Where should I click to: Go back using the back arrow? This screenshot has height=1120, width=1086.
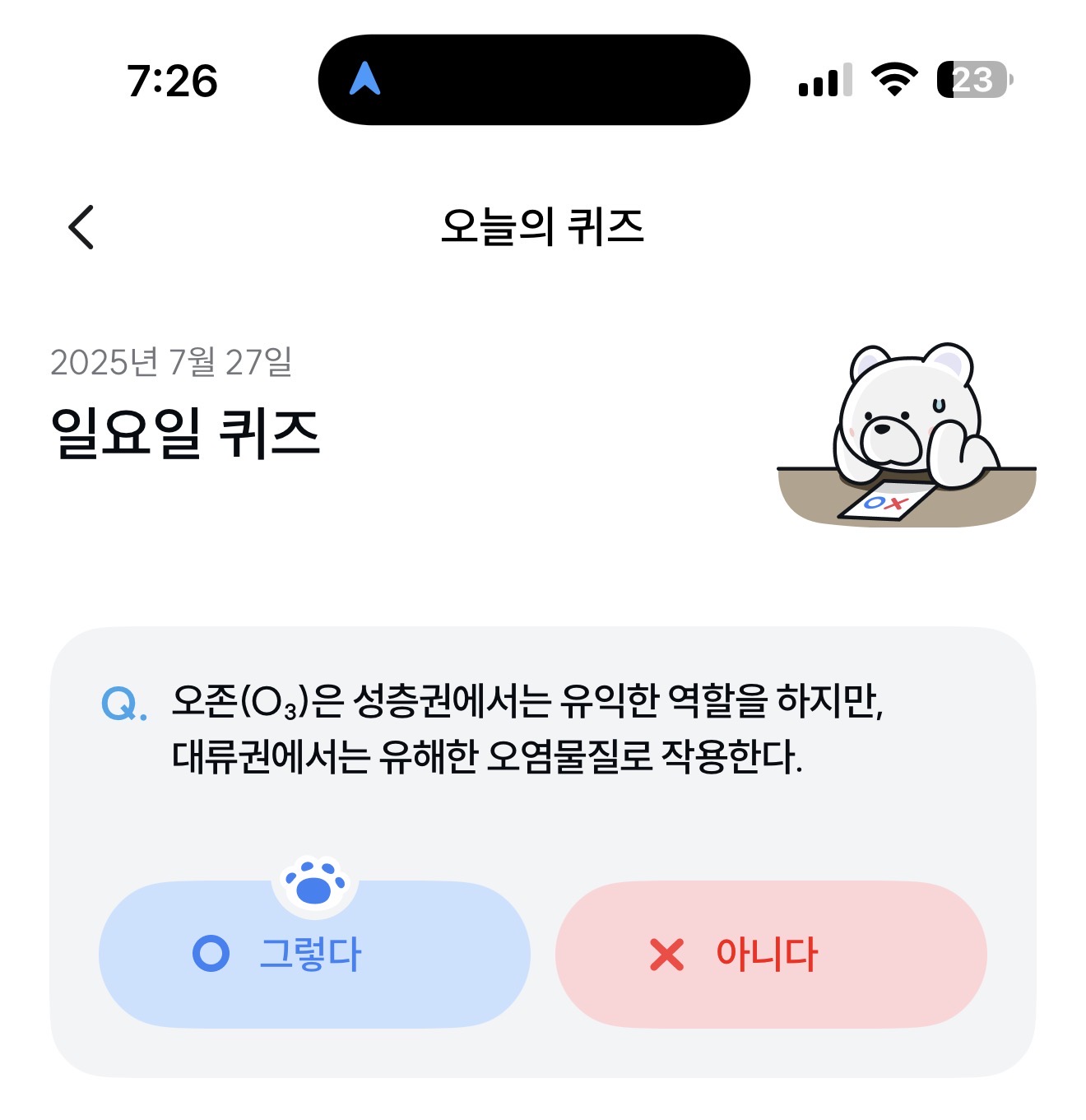coord(81,227)
